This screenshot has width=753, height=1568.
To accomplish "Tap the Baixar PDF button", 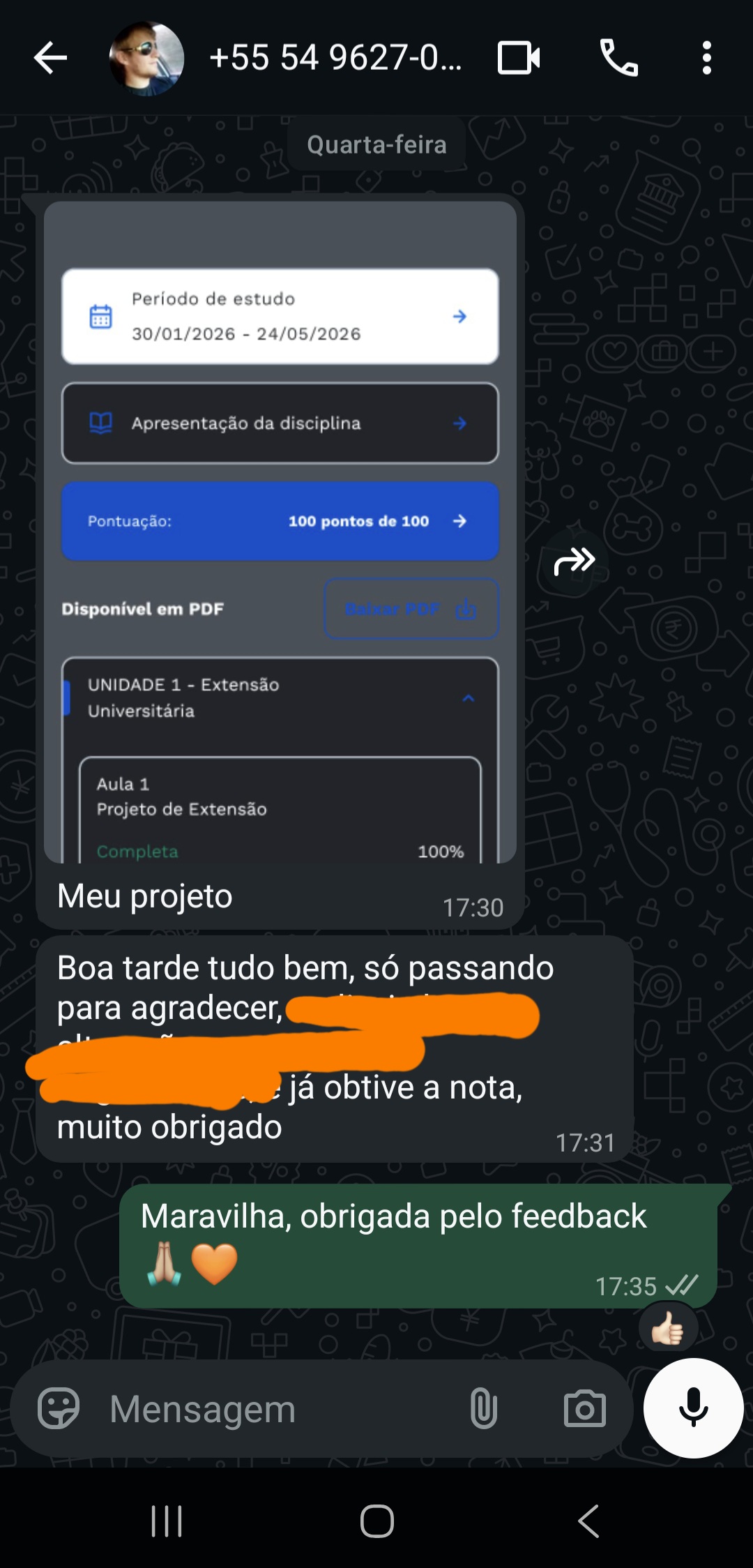I will tap(410, 608).
